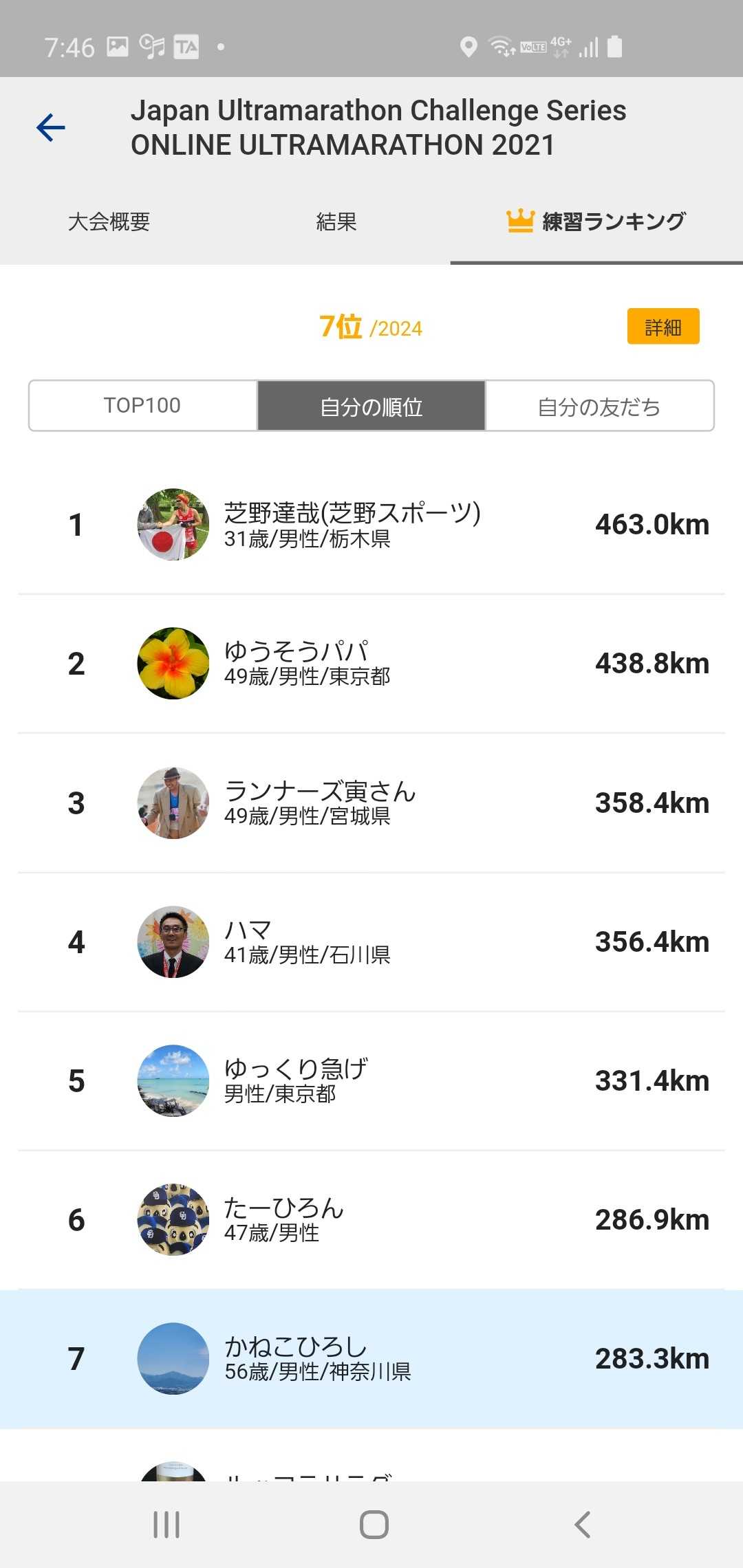
Task: Open the profile of 芝野達哉(芝野スポーツ)
Action: pyautogui.click(x=371, y=525)
